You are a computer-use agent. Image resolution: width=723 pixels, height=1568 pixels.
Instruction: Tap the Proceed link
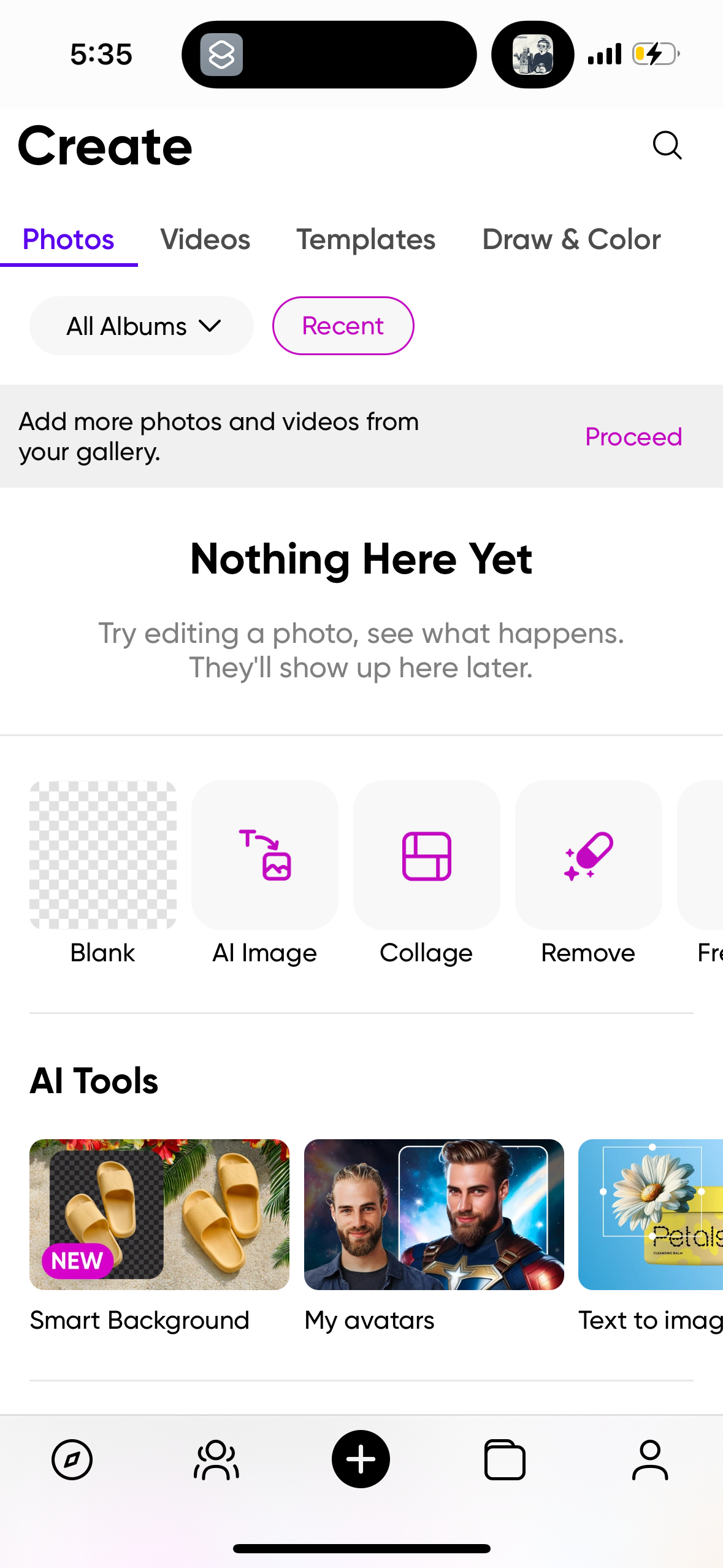(633, 437)
